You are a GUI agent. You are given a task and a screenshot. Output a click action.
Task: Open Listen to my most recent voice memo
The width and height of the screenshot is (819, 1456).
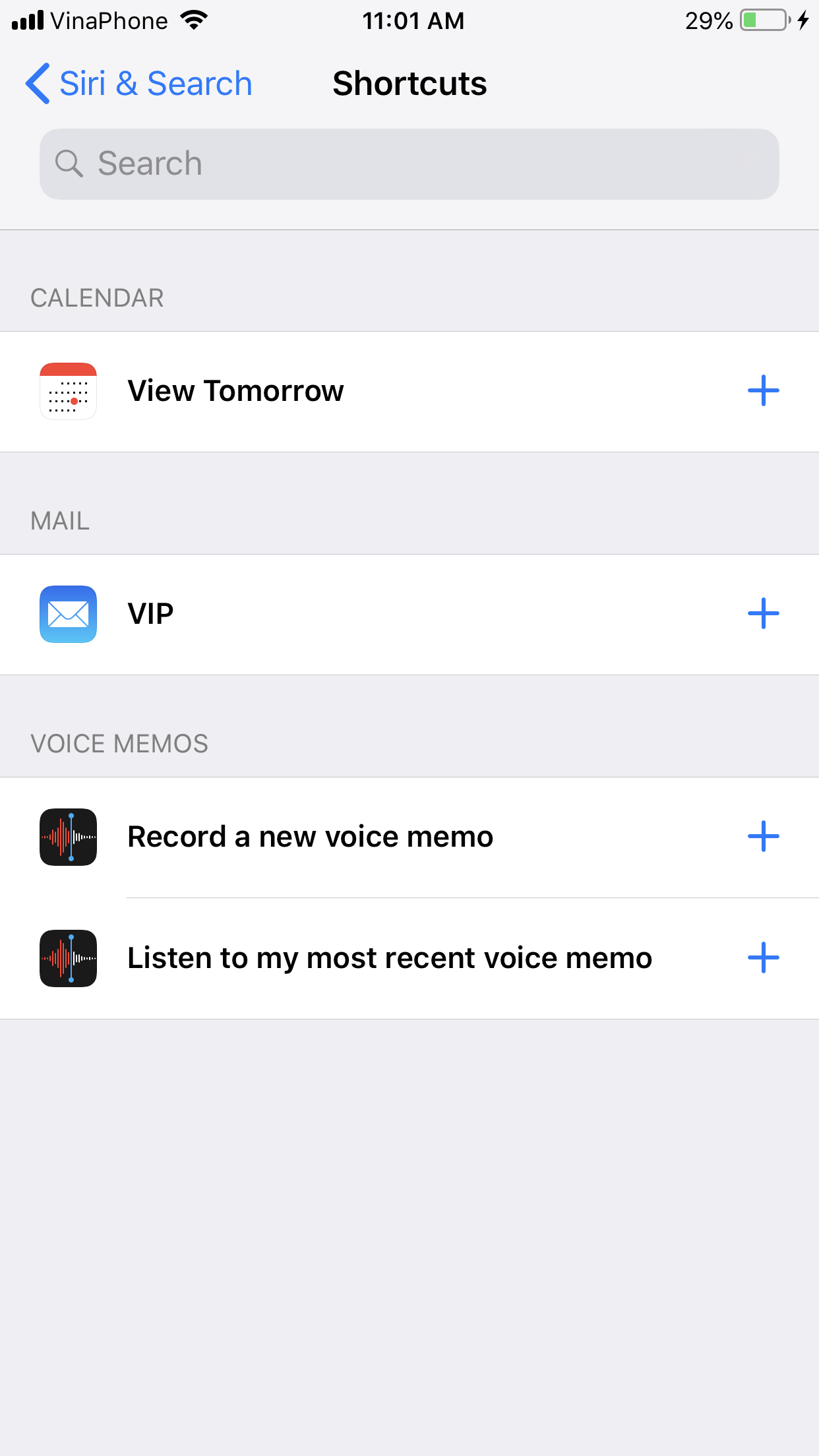click(389, 958)
